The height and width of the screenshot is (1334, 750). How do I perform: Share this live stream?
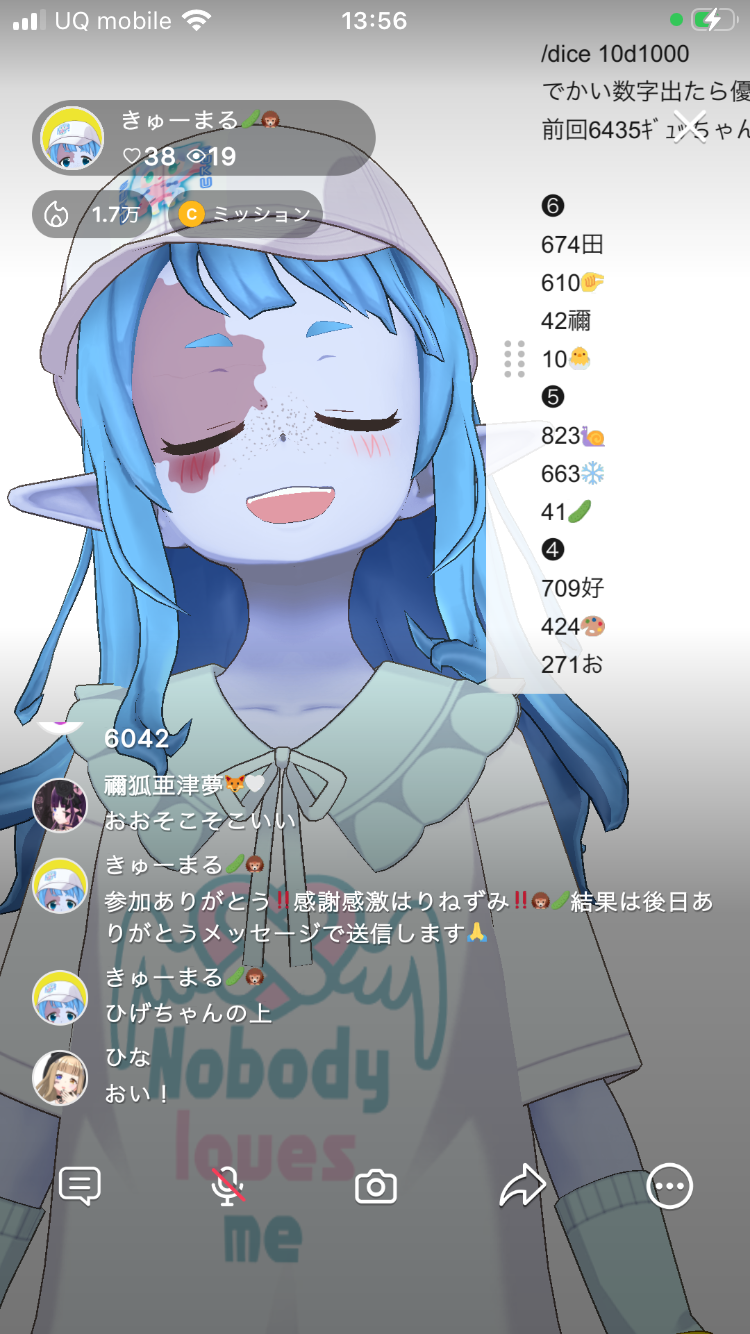click(523, 1186)
